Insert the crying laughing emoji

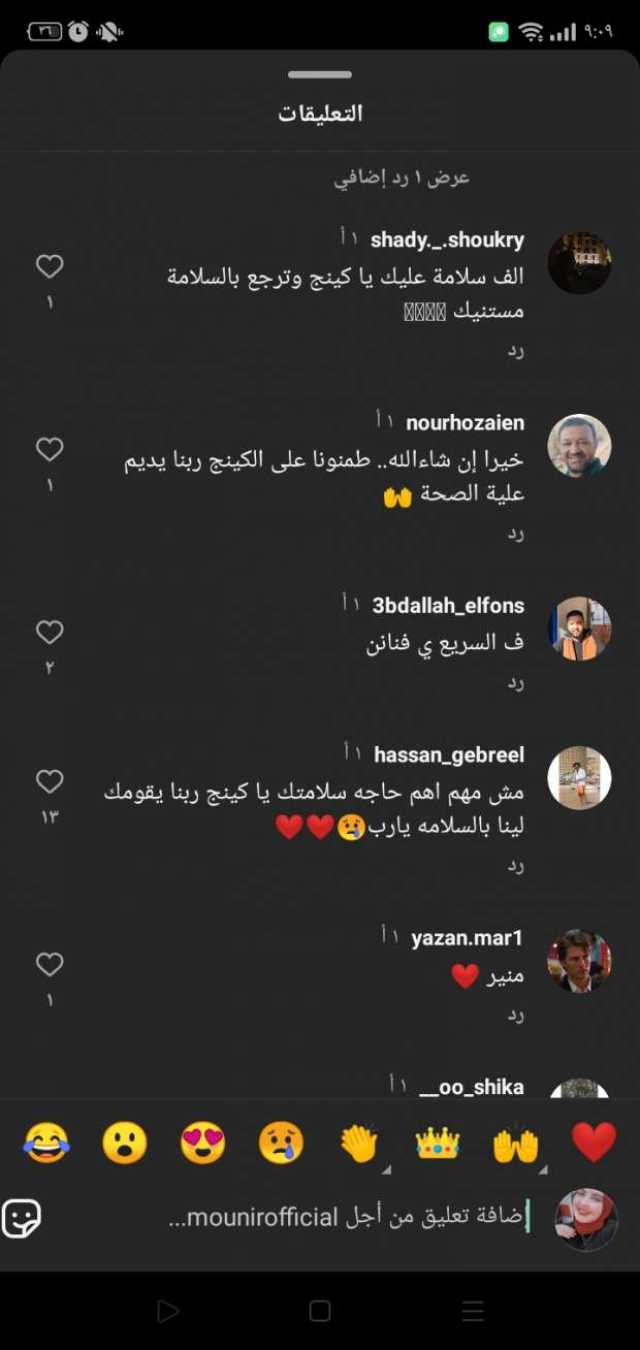point(46,1142)
